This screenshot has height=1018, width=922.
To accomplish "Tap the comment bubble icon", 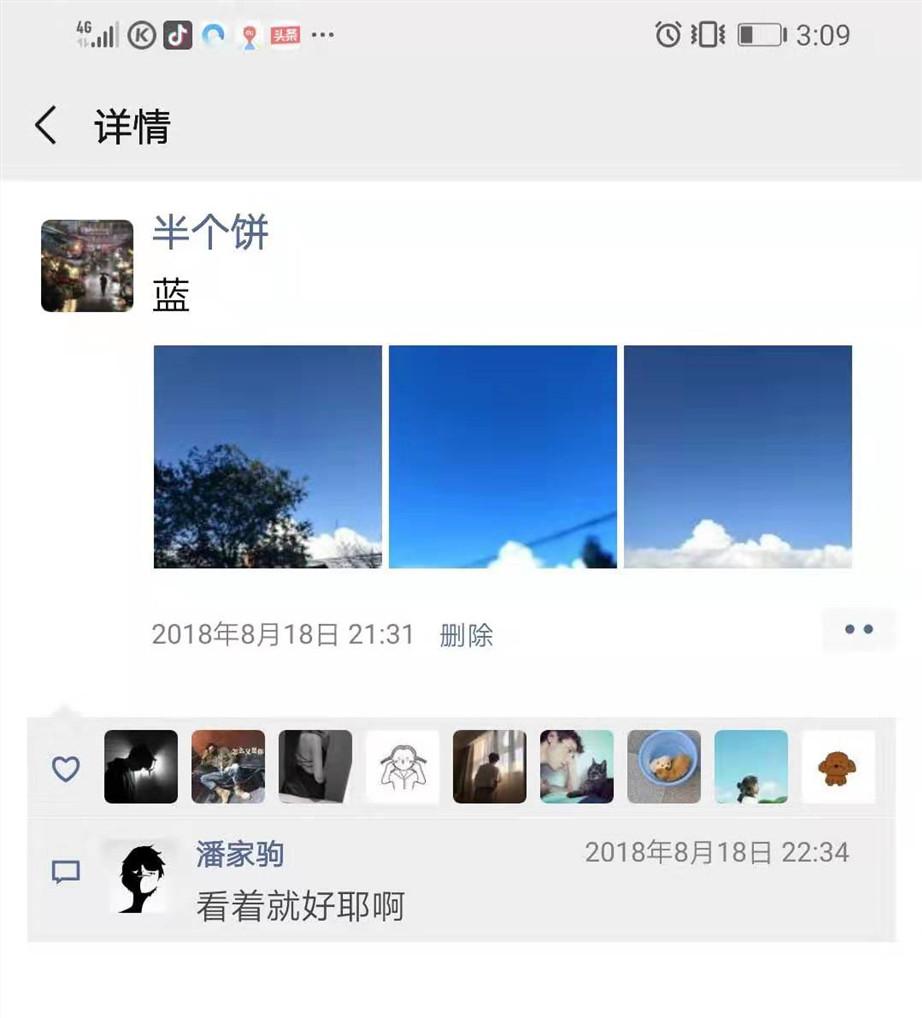I will (64, 871).
